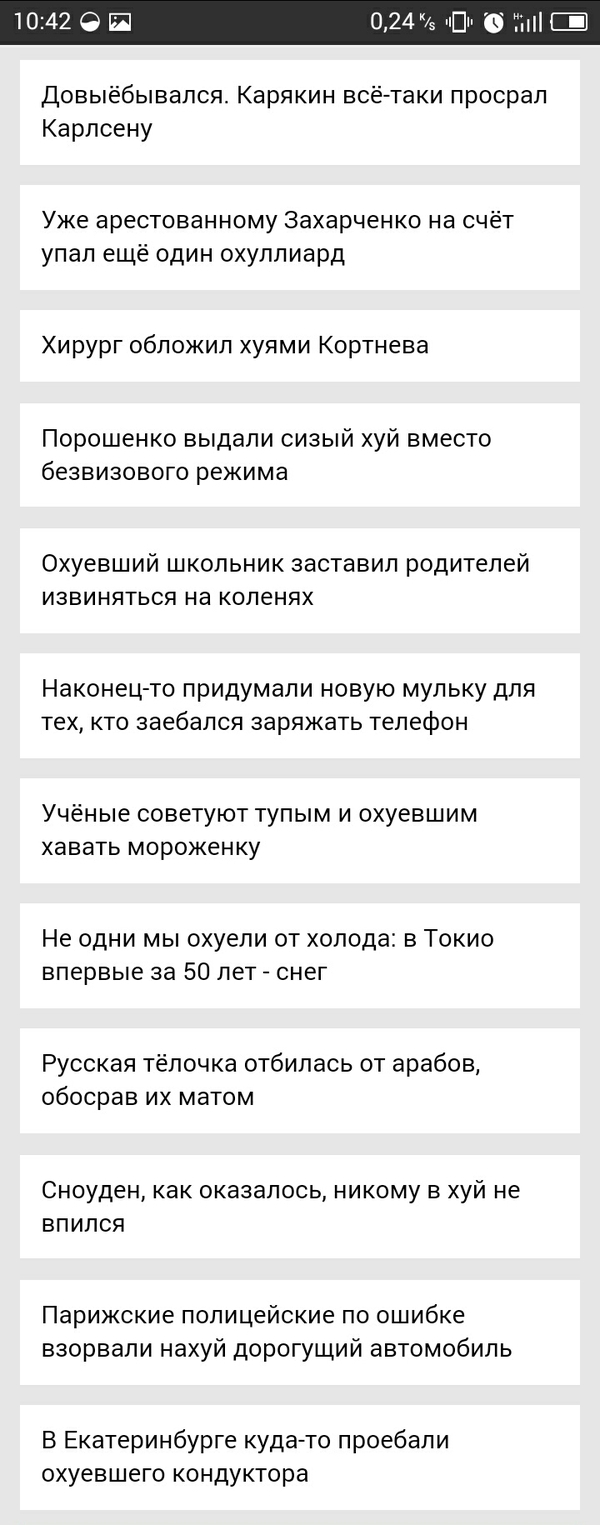
Task: Read the Сноуден headline
Action: click(x=300, y=1206)
